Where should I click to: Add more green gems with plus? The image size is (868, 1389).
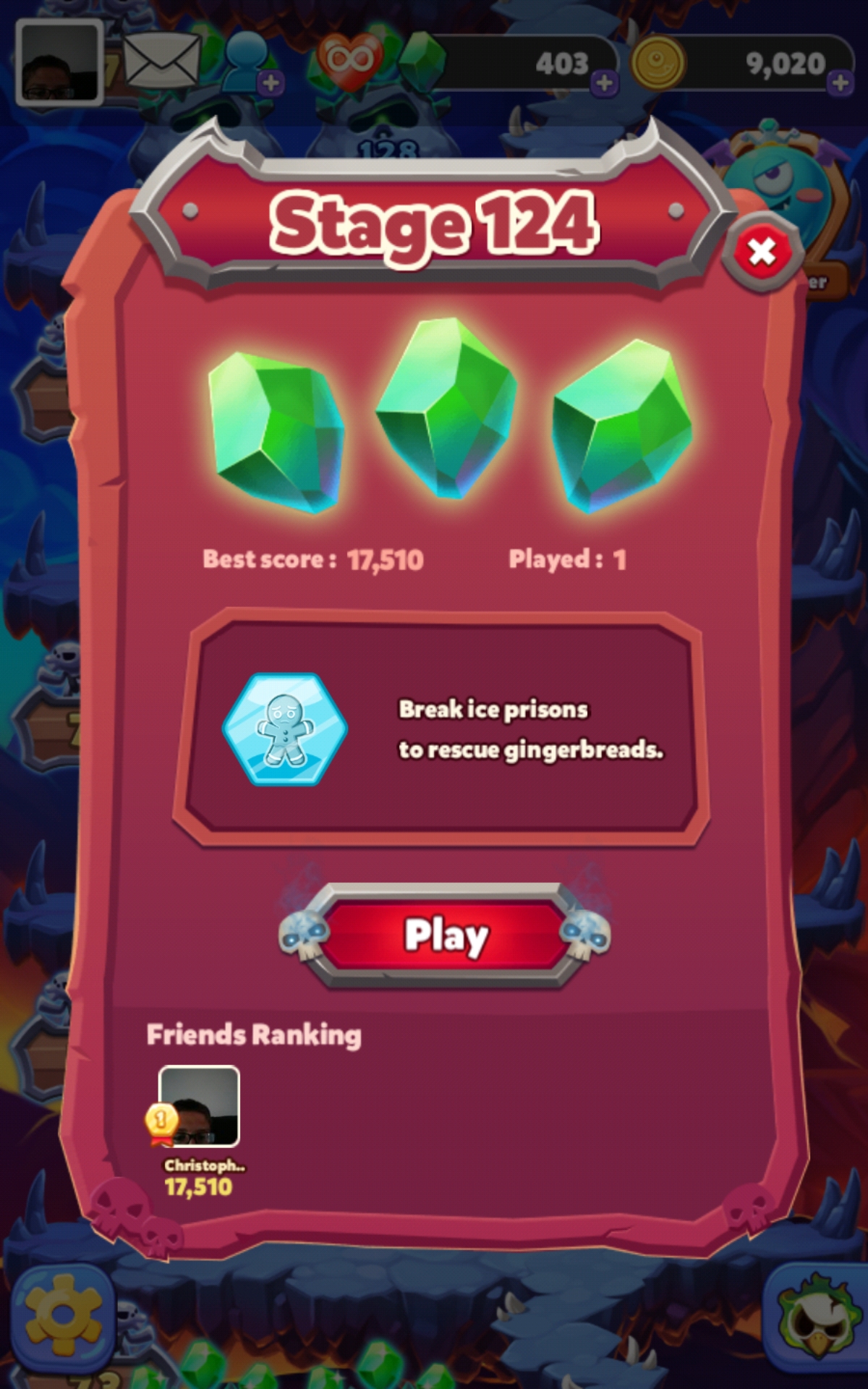pyautogui.click(x=604, y=84)
